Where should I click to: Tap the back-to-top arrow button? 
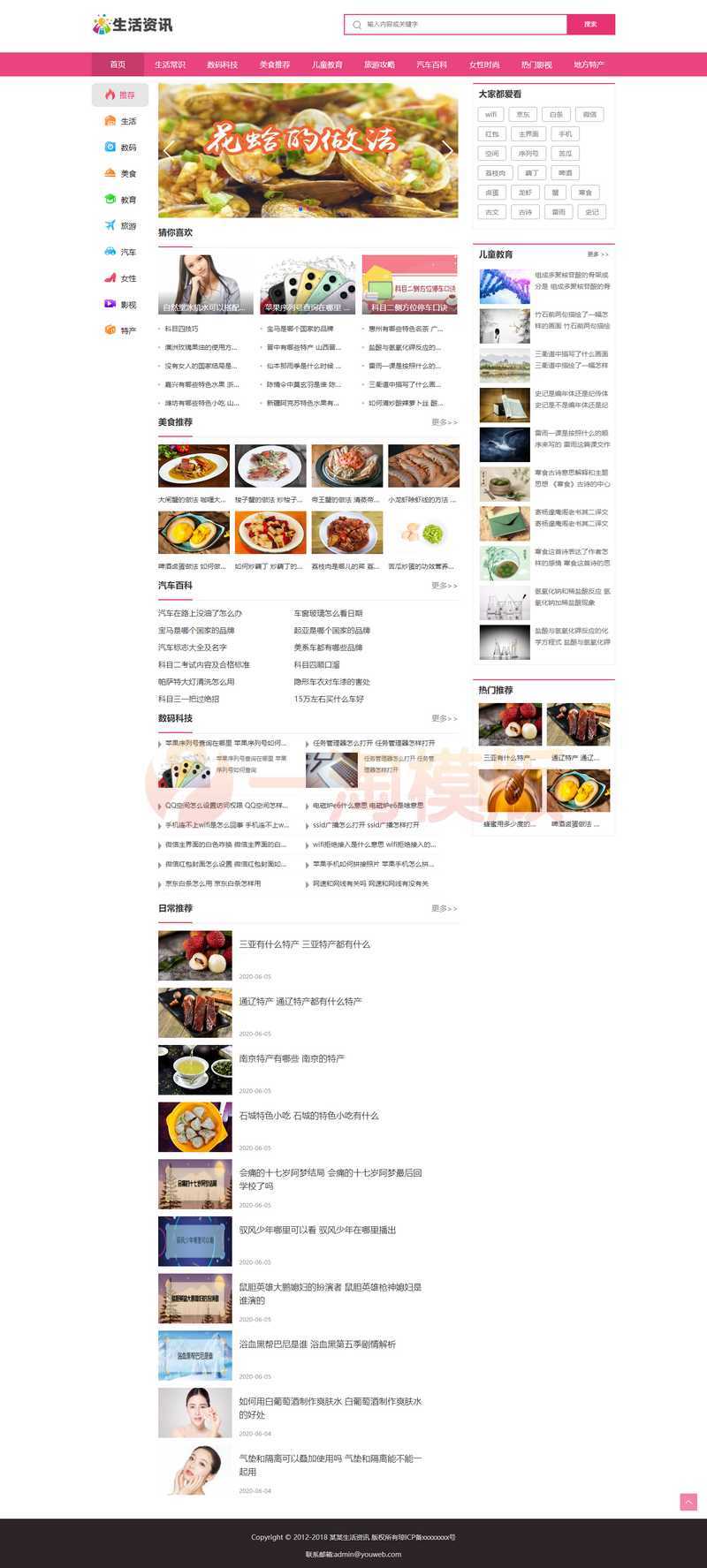688,1502
